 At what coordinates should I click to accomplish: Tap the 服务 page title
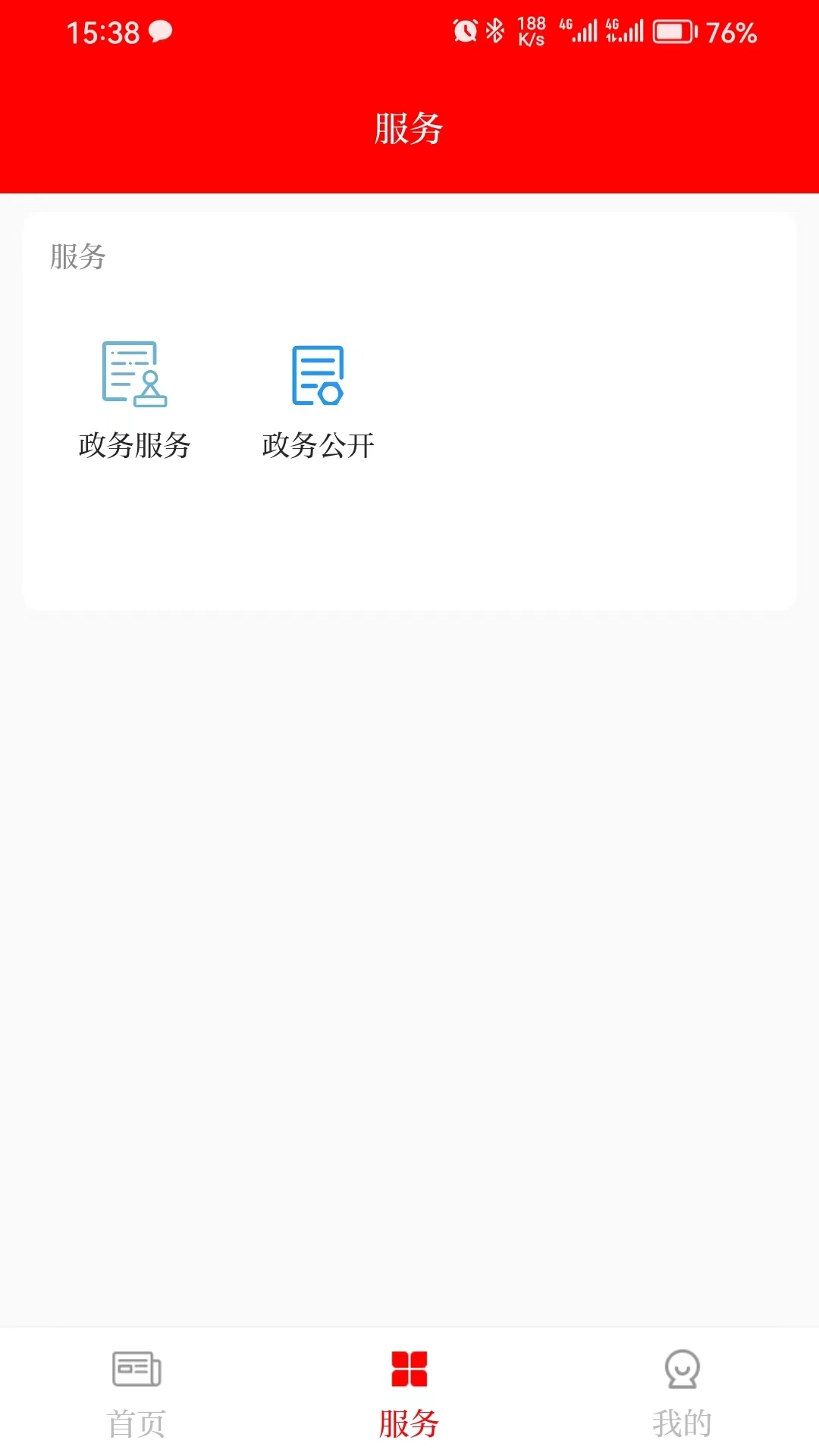coord(408,129)
